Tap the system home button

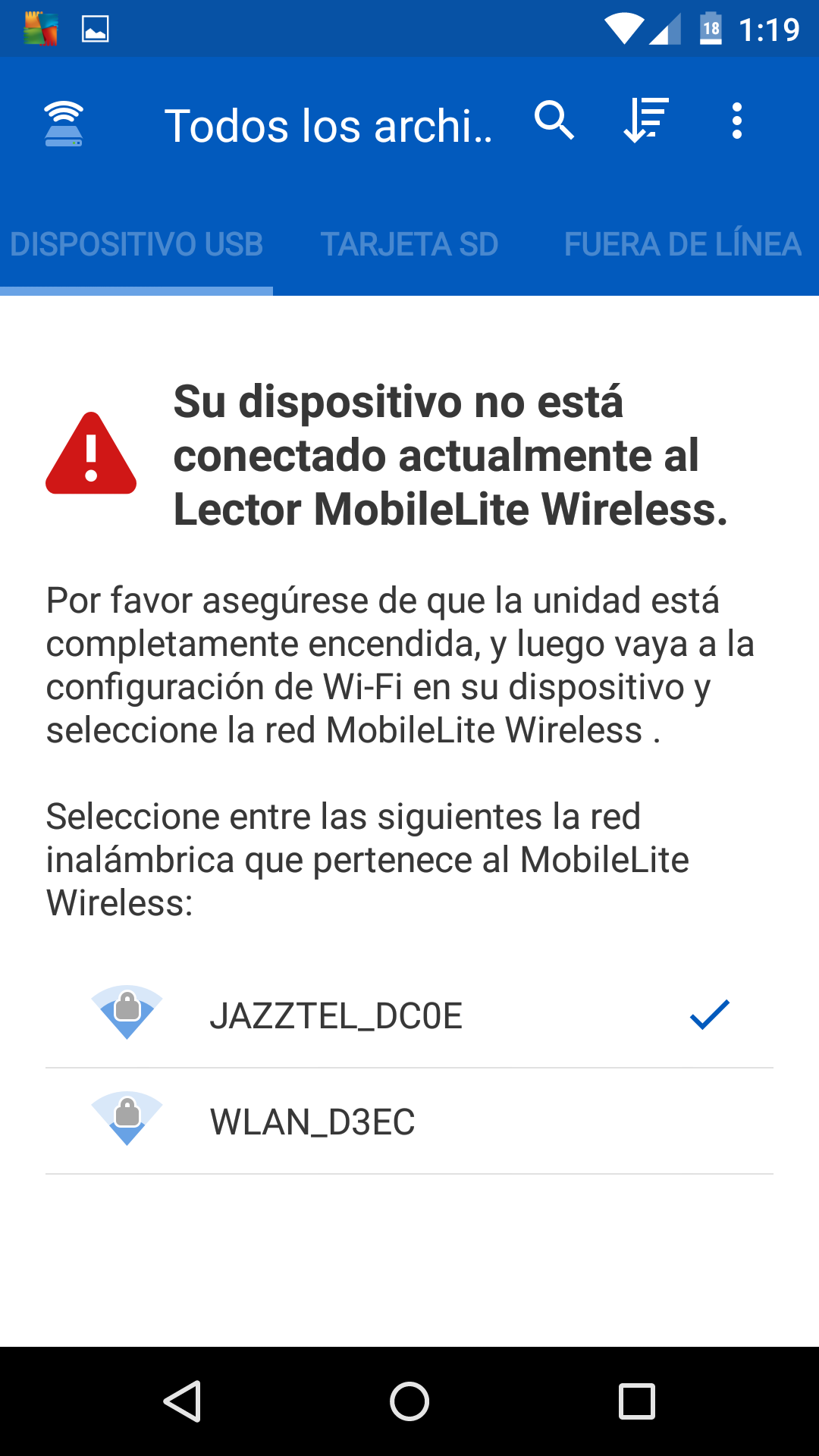tap(409, 1401)
